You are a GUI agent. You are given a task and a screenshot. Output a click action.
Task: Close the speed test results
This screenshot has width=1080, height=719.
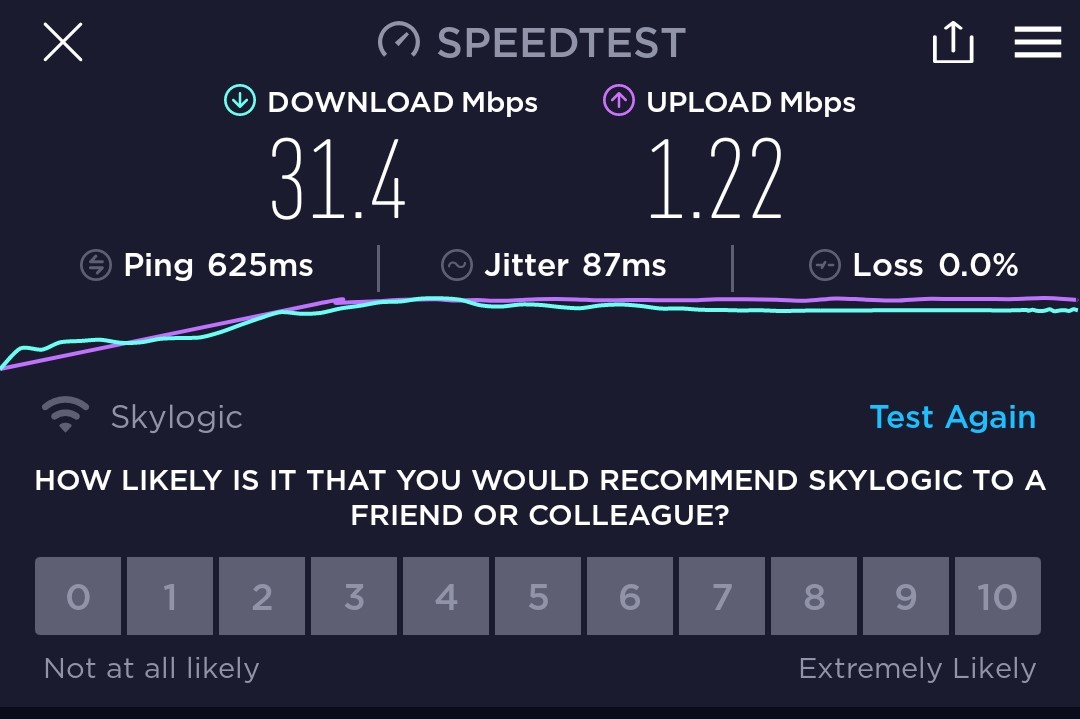coord(63,43)
